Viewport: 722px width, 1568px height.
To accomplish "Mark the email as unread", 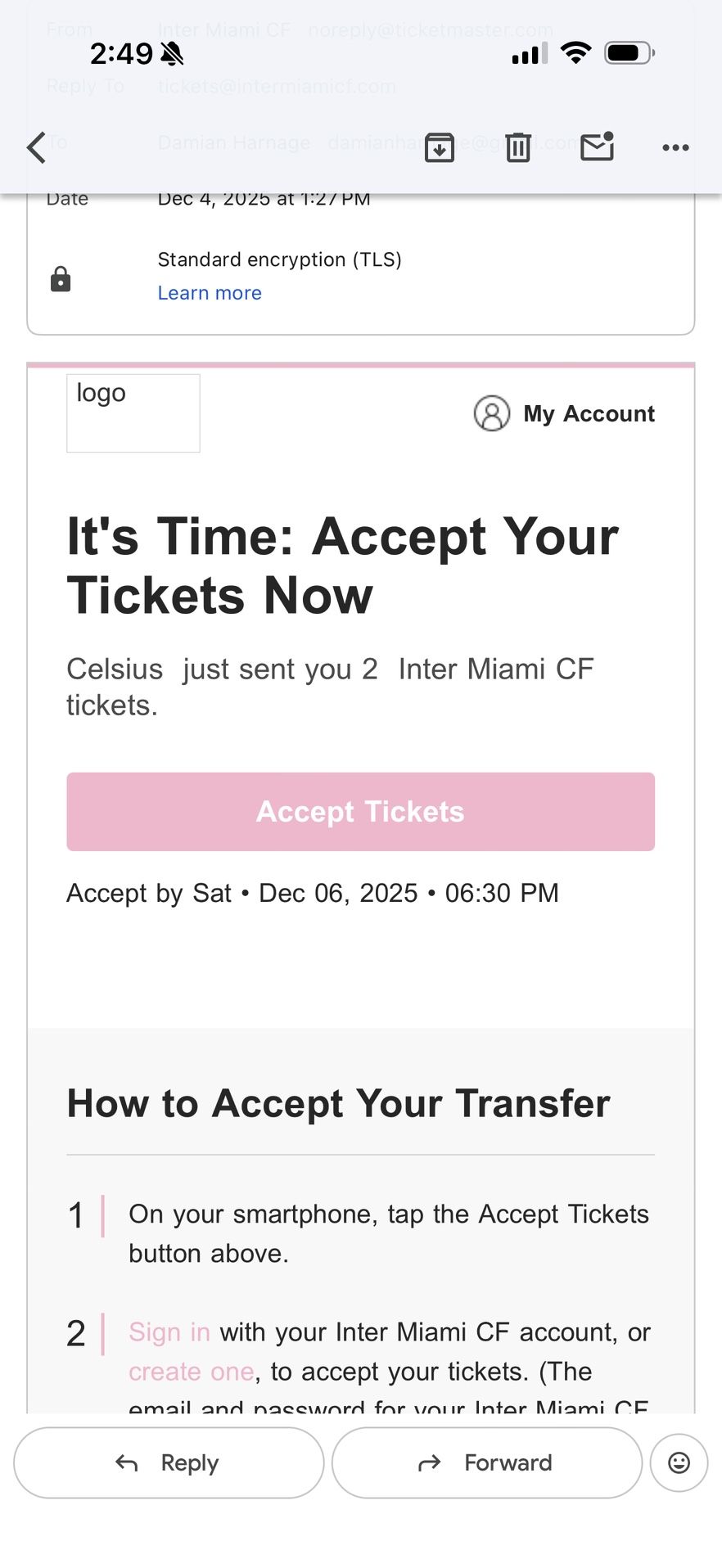I will 597,147.
